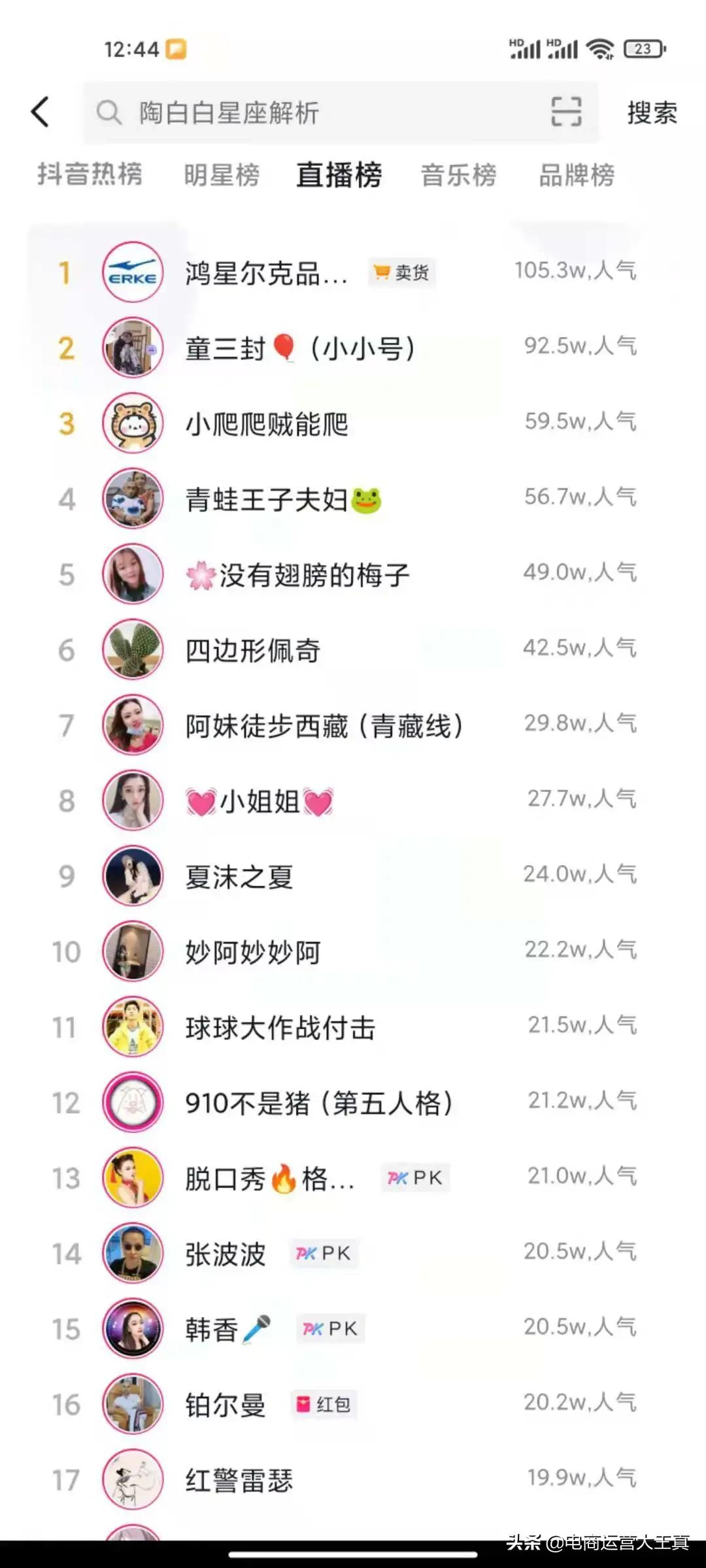The height and width of the screenshot is (1568, 706).
Task: Switch to the 明星榜 tab
Action: click(x=223, y=175)
